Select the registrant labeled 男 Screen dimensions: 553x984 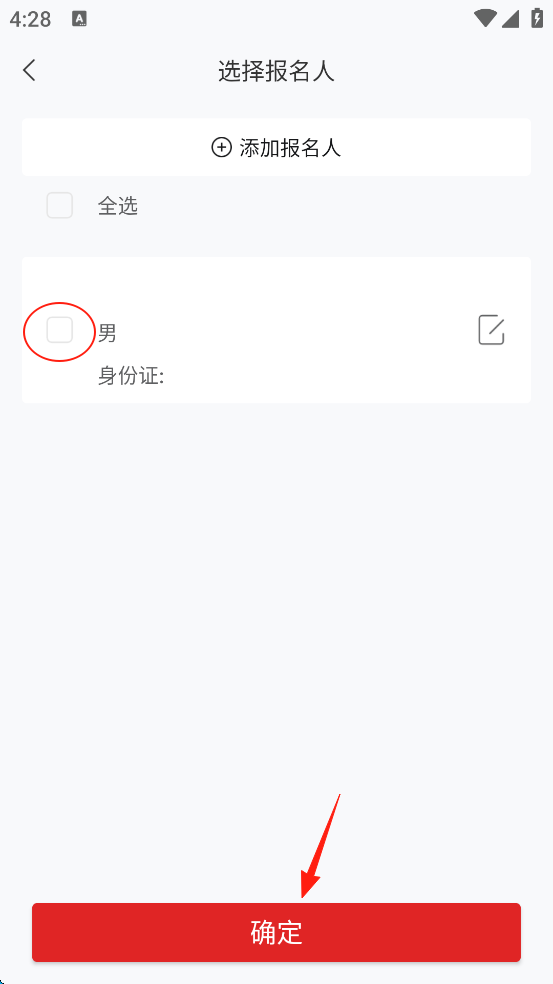tap(60, 330)
